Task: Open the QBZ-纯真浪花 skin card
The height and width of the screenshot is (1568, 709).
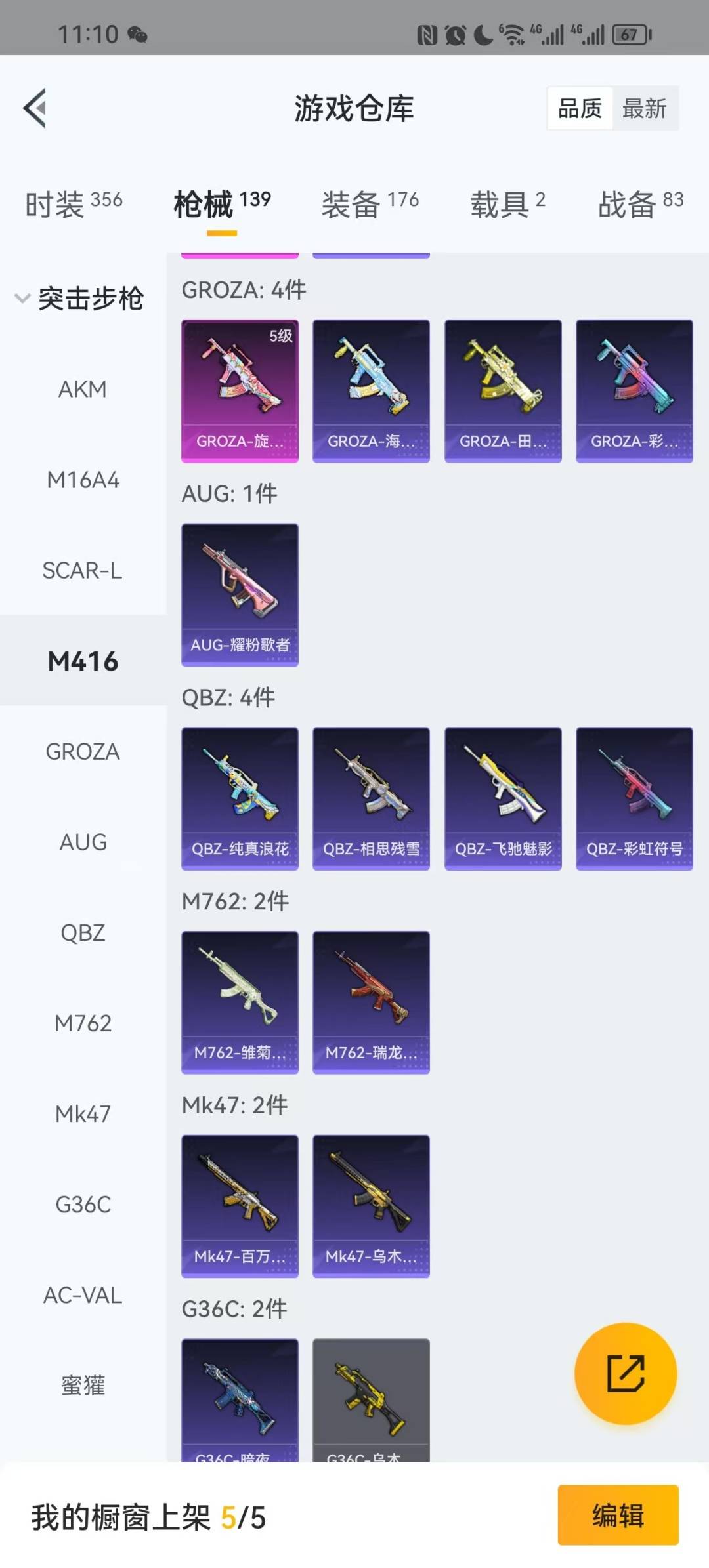Action: pyautogui.click(x=240, y=798)
